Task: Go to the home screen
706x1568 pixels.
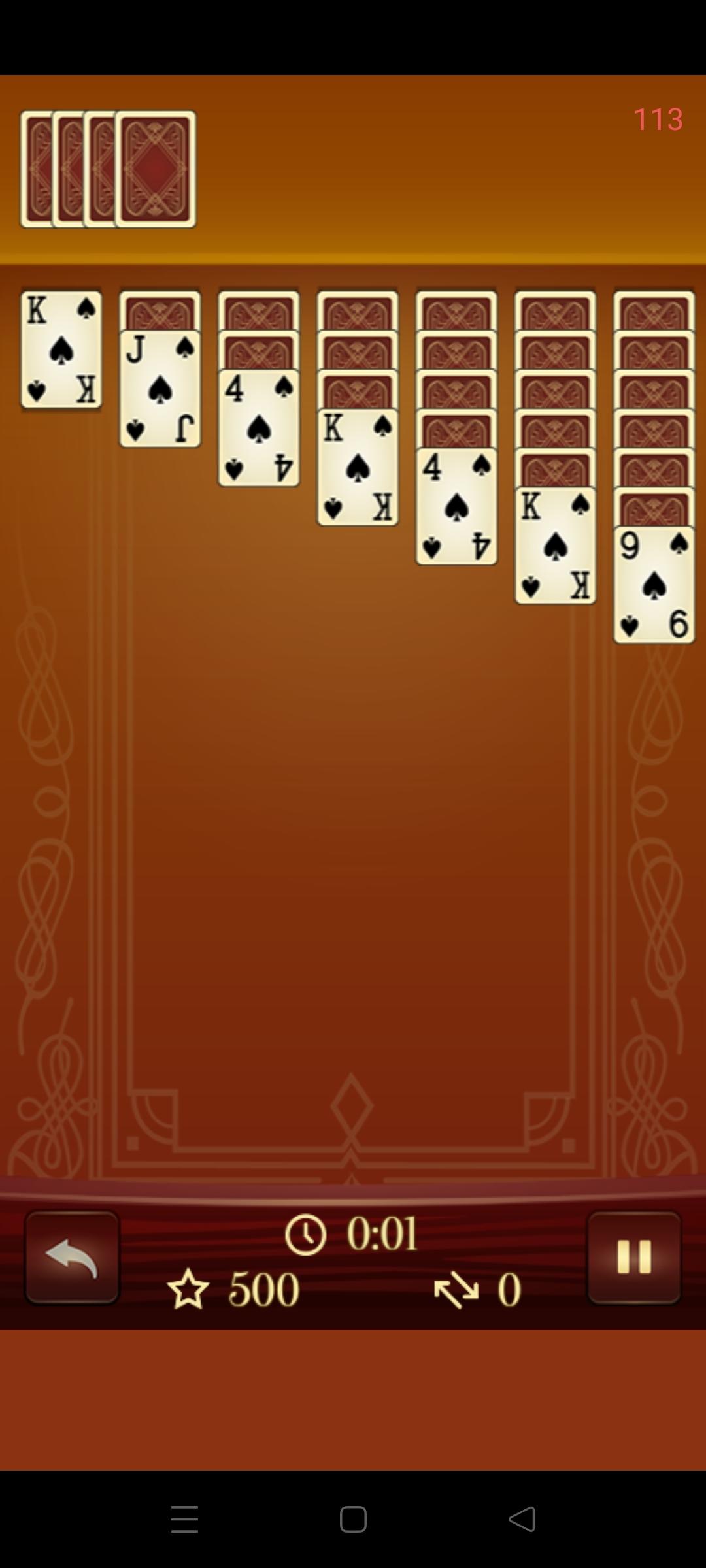Action: (353, 1519)
